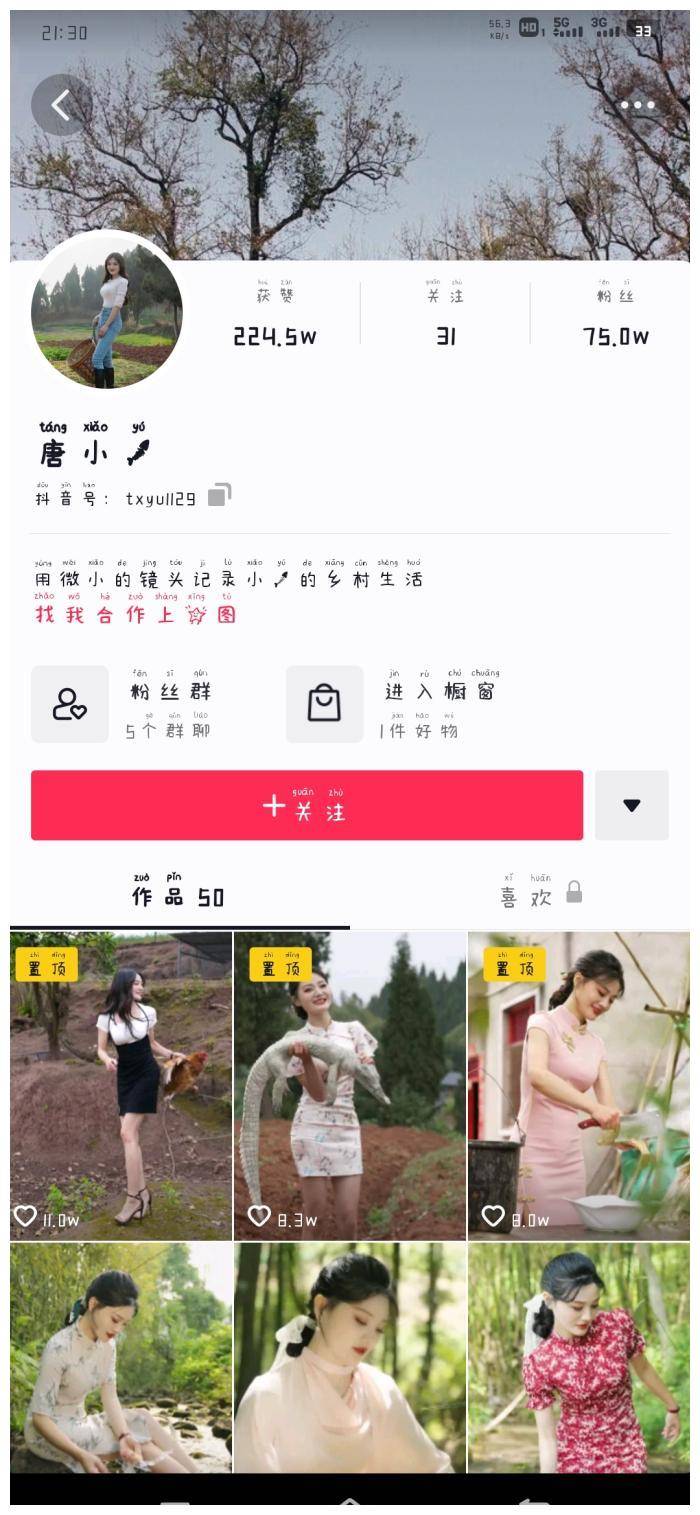Follow this user with the red 关注 button
The width and height of the screenshot is (700, 1515).
[307, 805]
